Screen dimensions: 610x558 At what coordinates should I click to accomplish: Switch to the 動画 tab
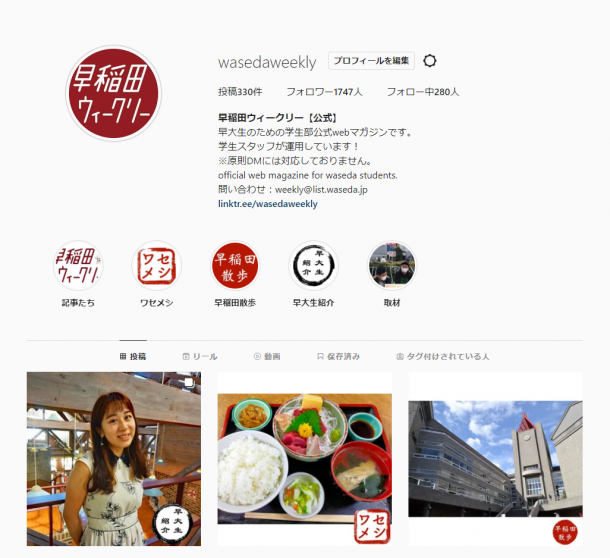coord(267,356)
